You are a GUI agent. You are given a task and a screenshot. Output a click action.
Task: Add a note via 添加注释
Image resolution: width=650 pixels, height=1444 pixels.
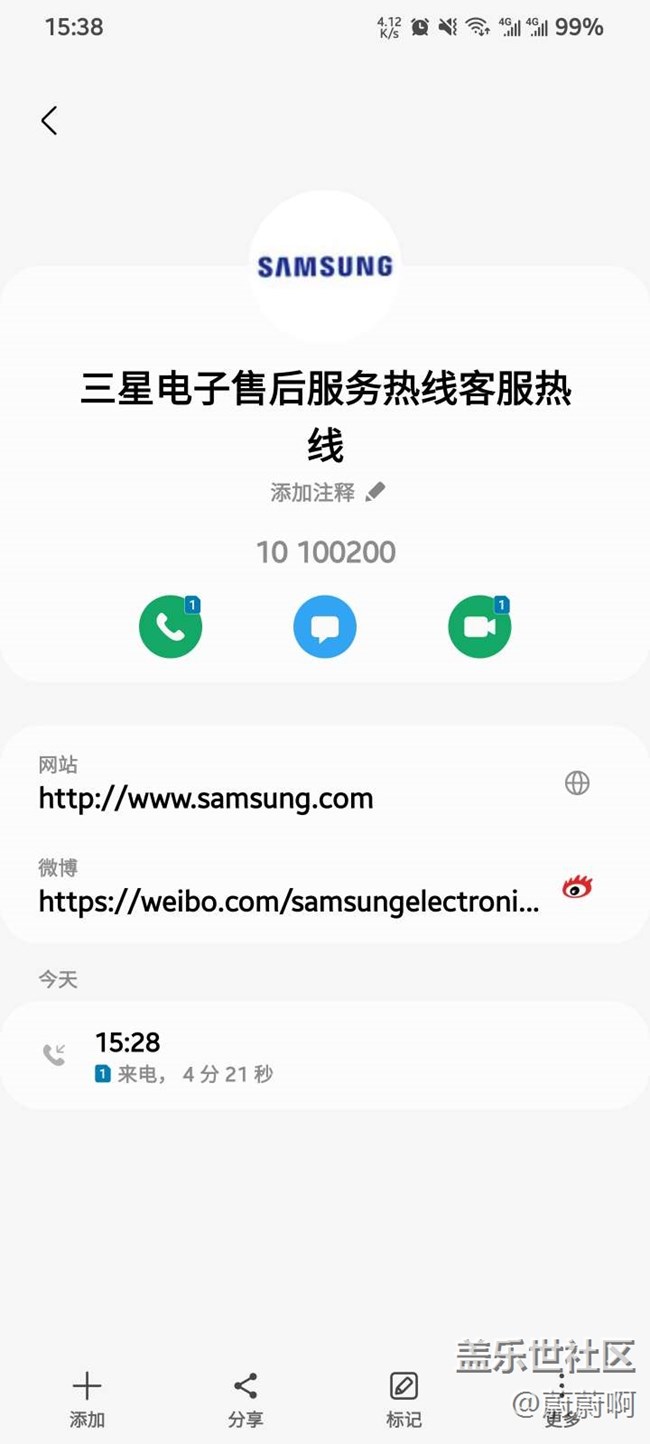(x=327, y=492)
